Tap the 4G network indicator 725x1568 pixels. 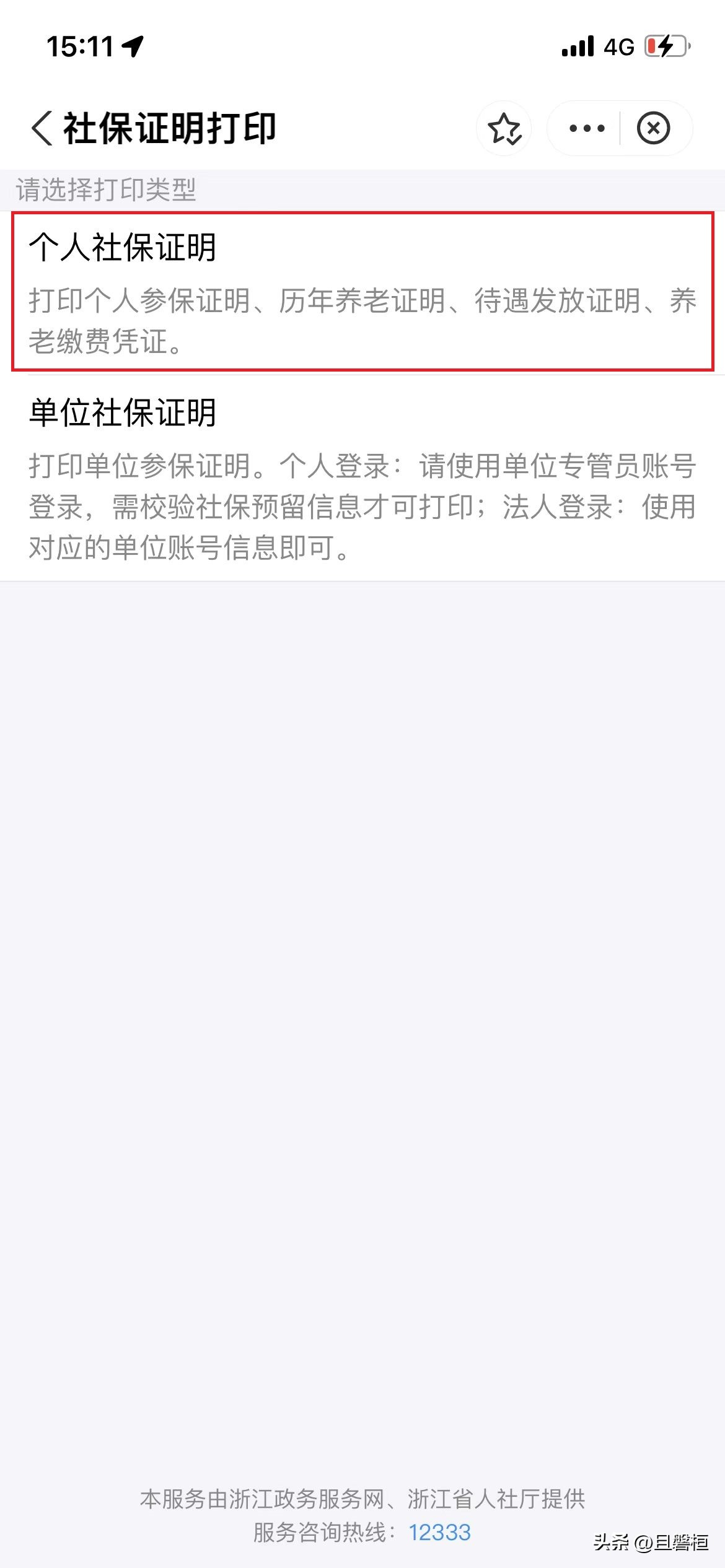(x=618, y=45)
